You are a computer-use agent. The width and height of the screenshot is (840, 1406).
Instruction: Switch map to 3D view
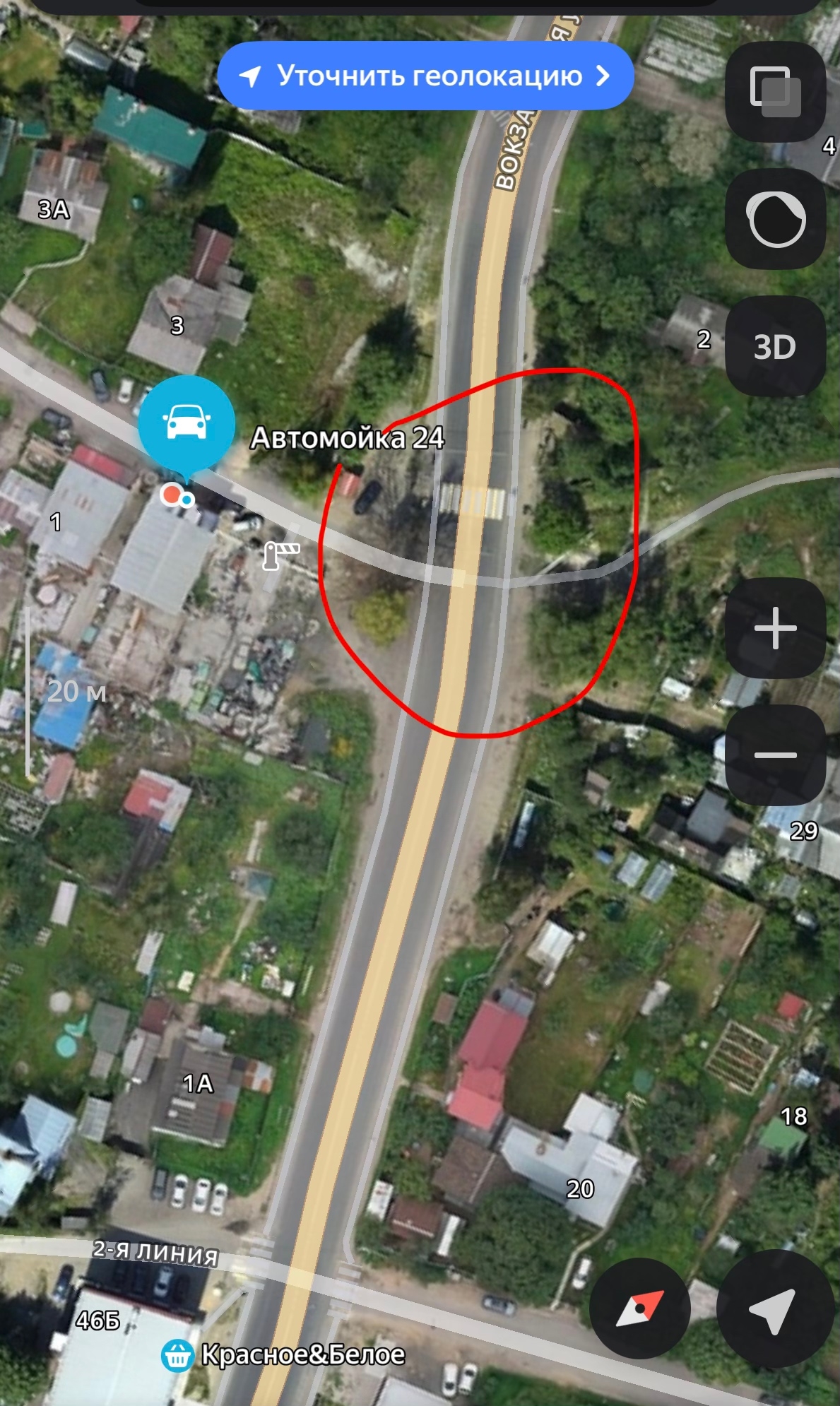(775, 347)
